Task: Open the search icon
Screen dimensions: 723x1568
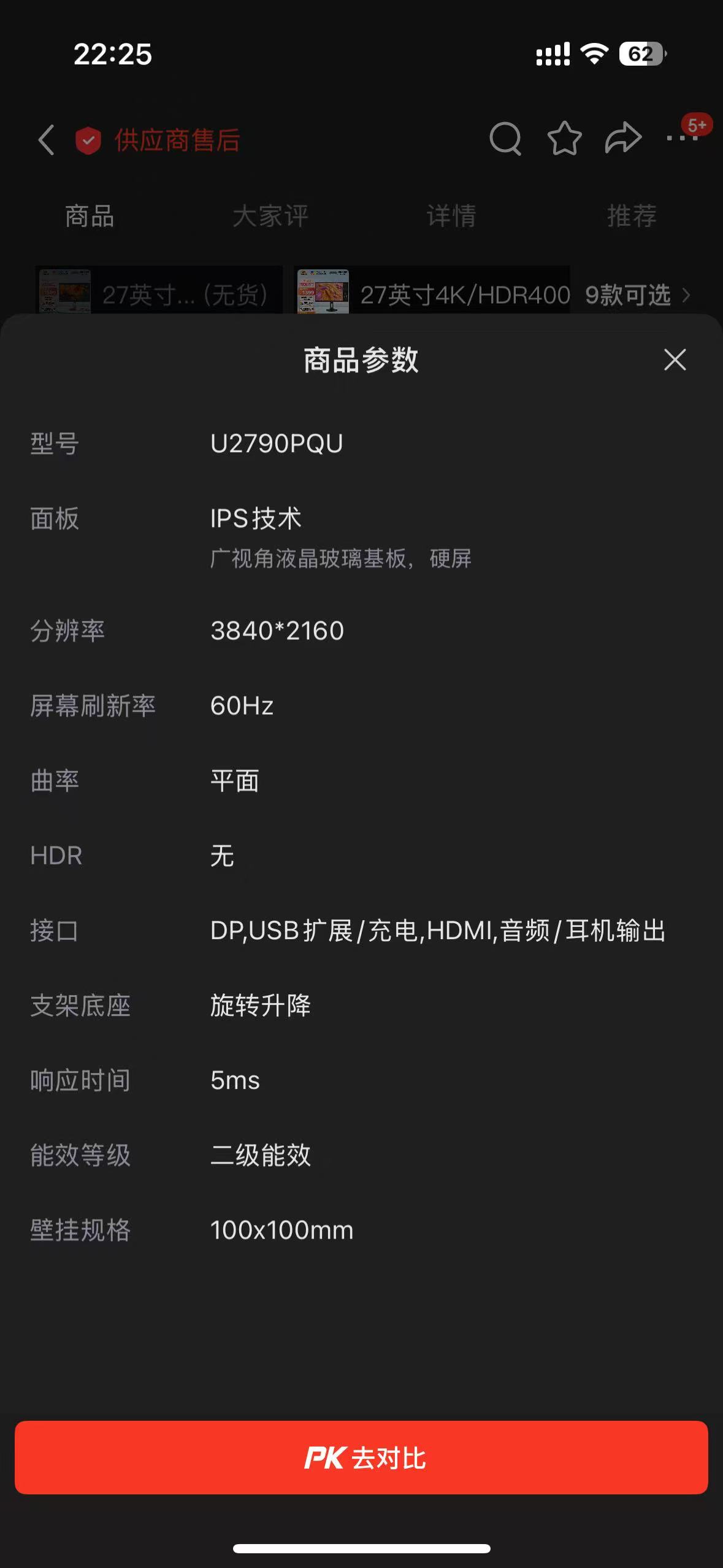Action: click(x=505, y=139)
